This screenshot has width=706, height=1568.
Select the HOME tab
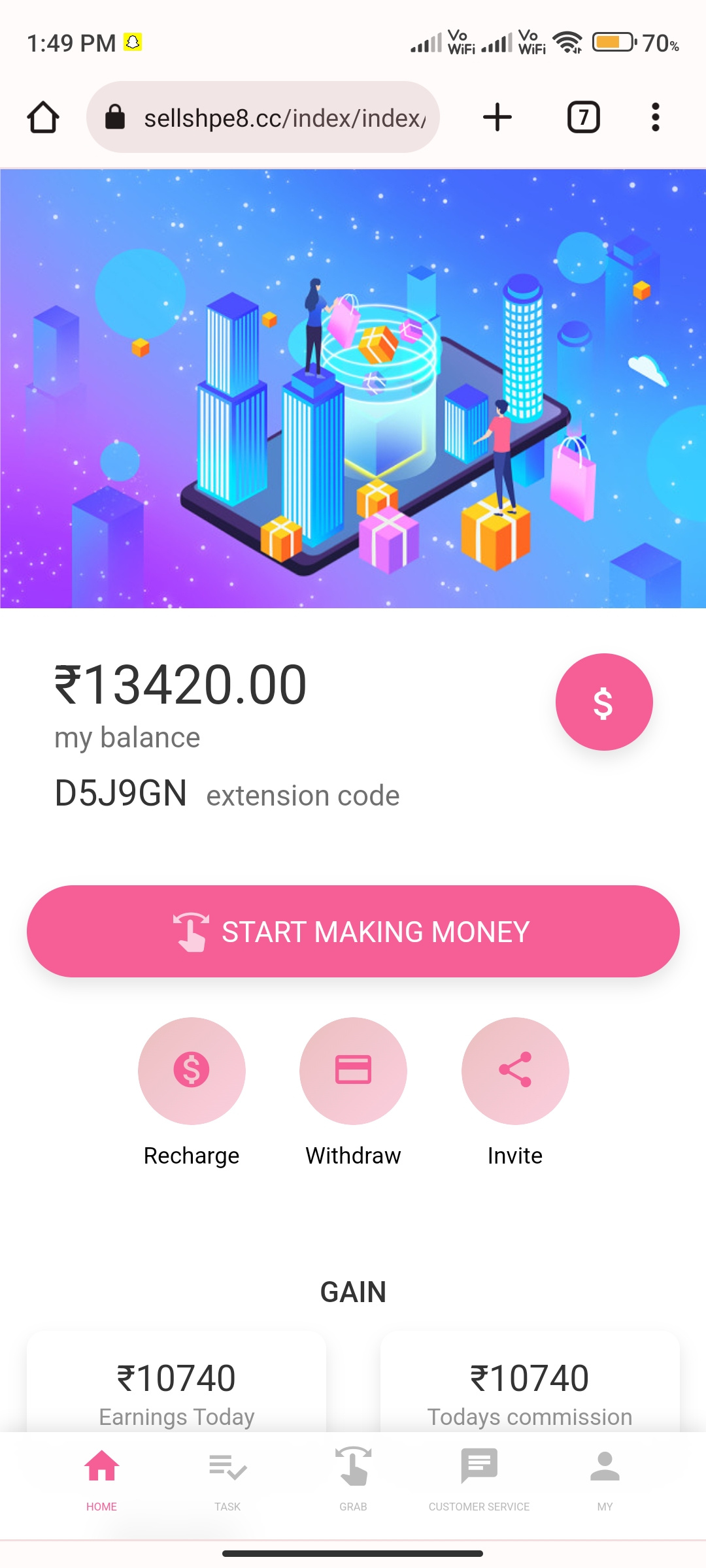point(101,1479)
